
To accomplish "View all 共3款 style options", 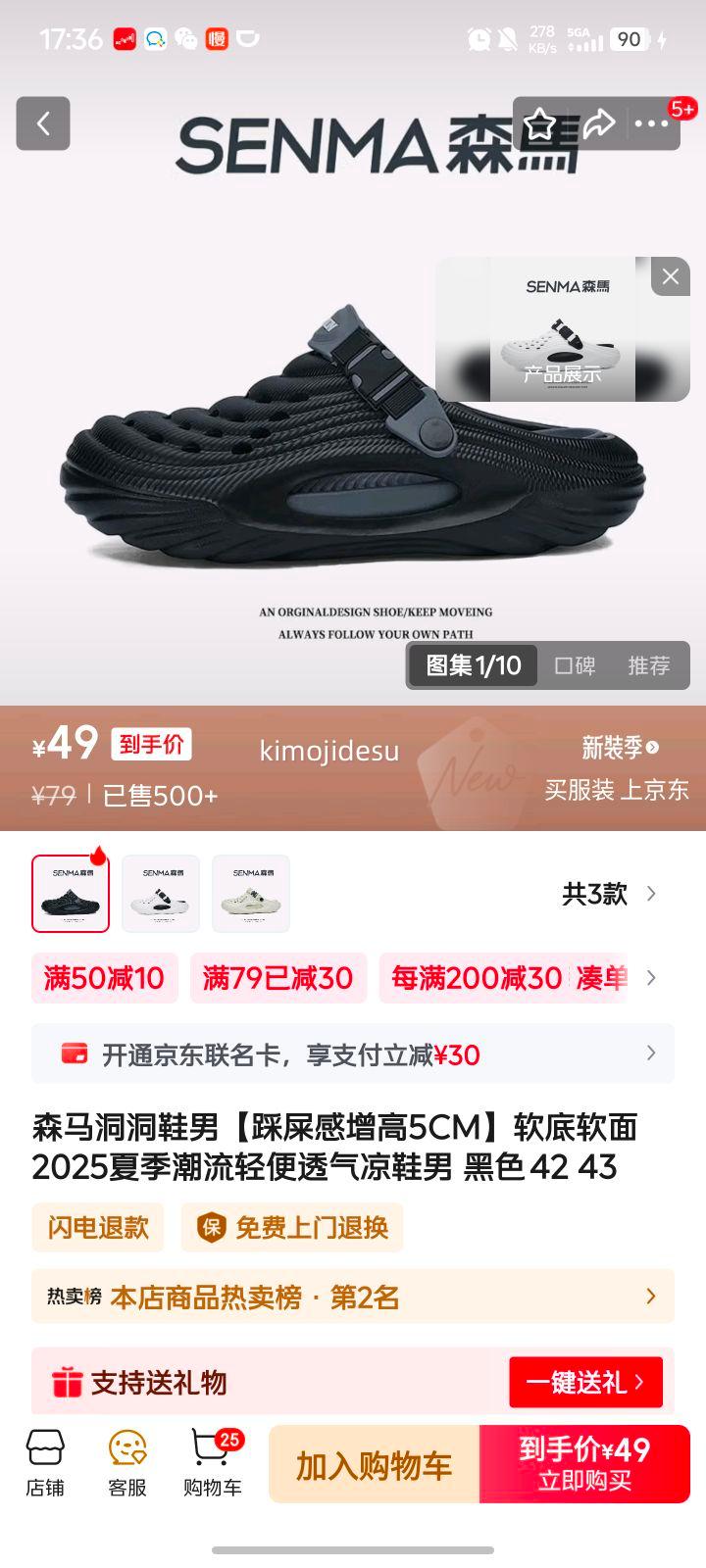I will [x=608, y=894].
